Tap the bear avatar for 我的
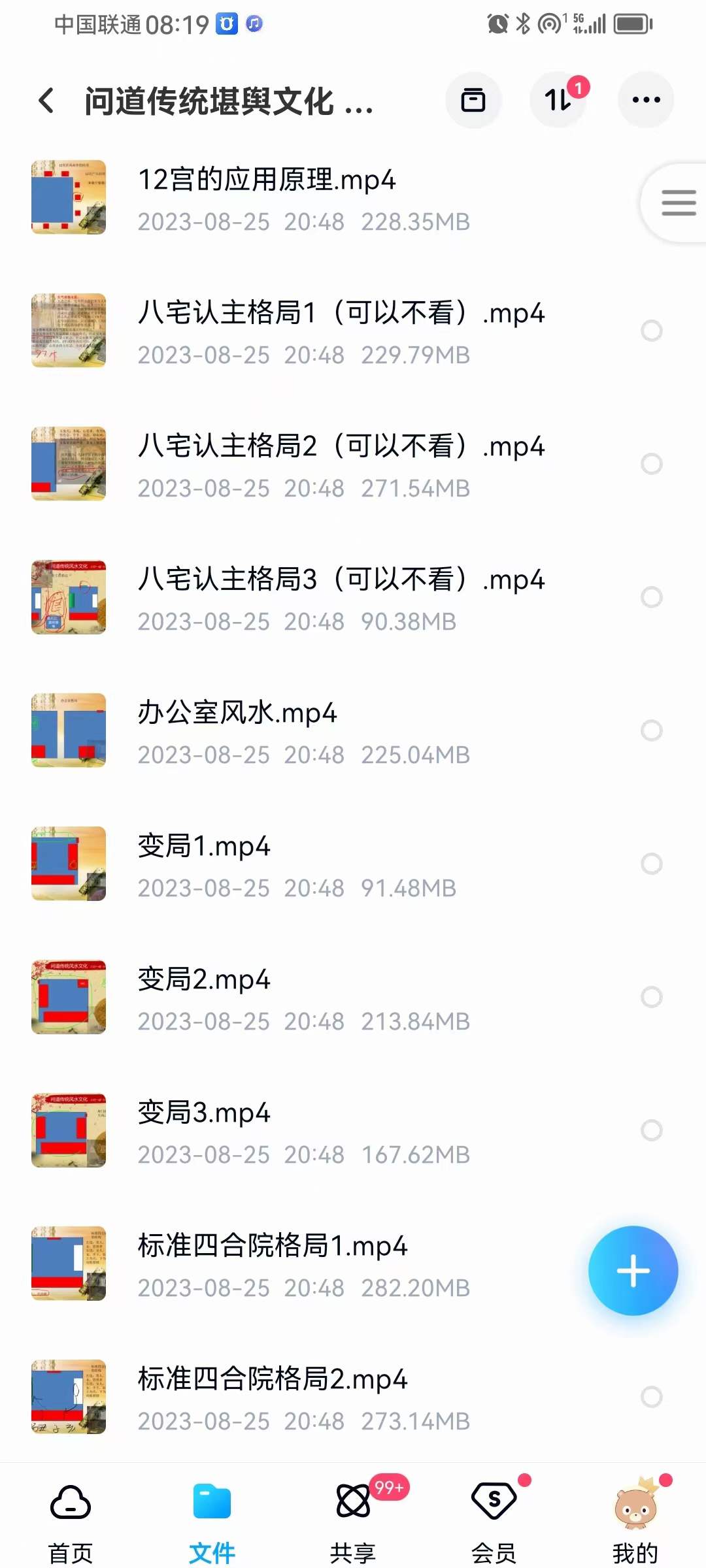The width and height of the screenshot is (706, 1568). click(633, 1505)
